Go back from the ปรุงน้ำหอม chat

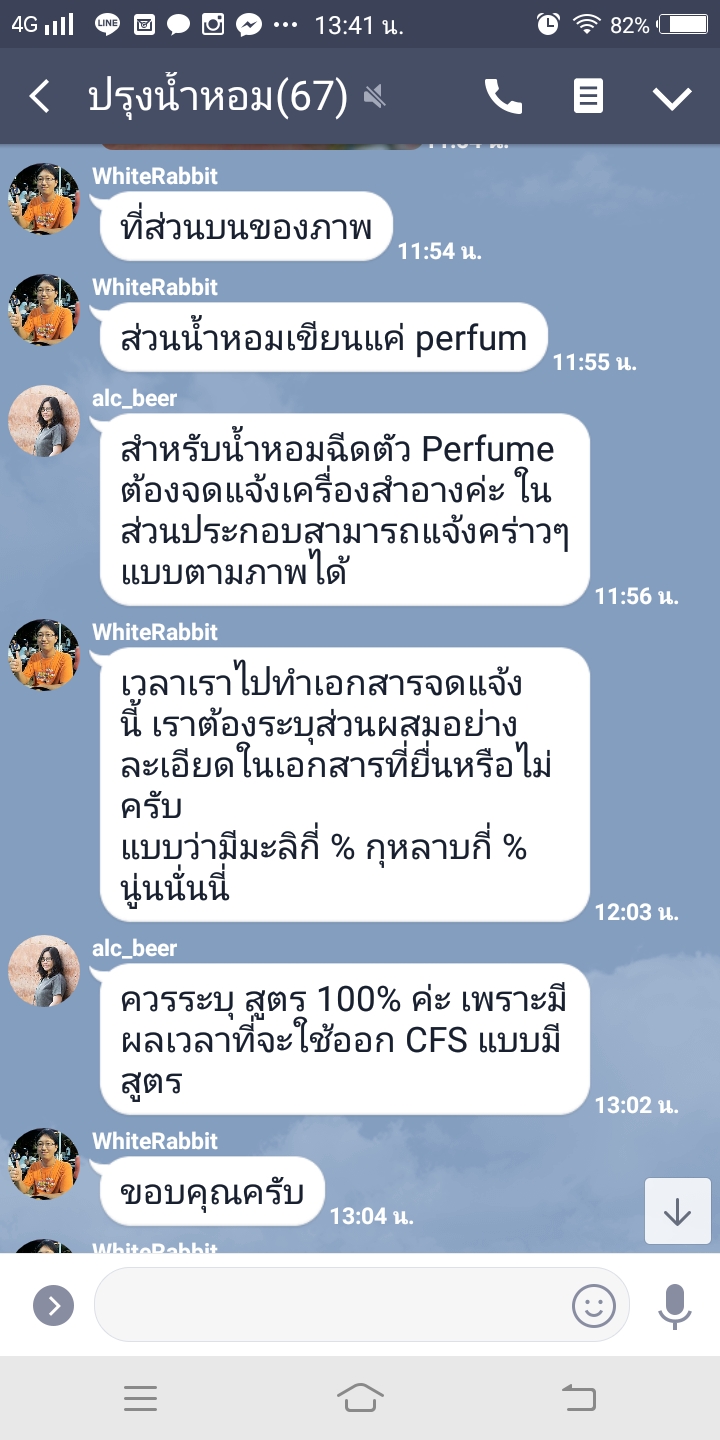pyautogui.click(x=40, y=97)
